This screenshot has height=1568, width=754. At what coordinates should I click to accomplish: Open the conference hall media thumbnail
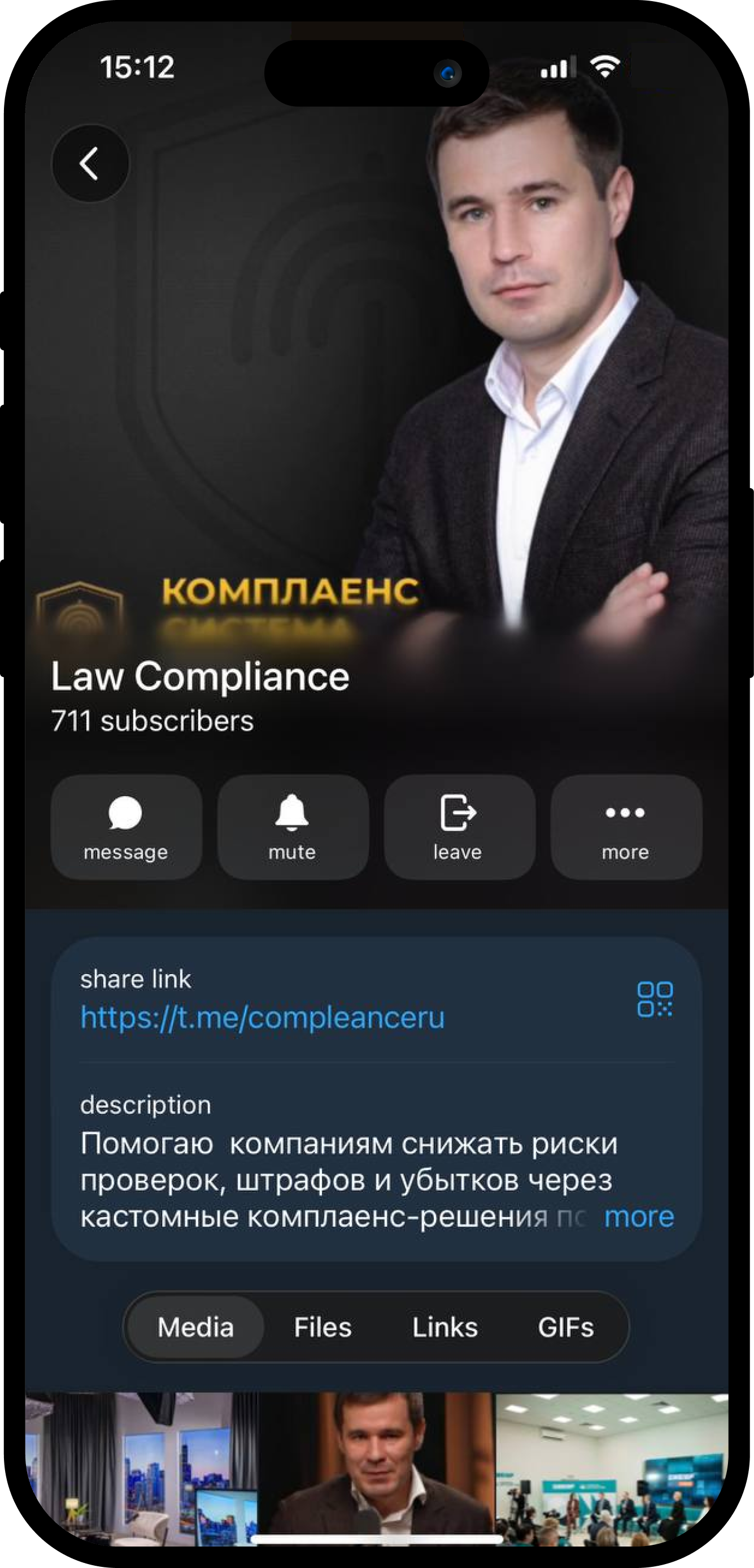pyautogui.click(x=612, y=1469)
